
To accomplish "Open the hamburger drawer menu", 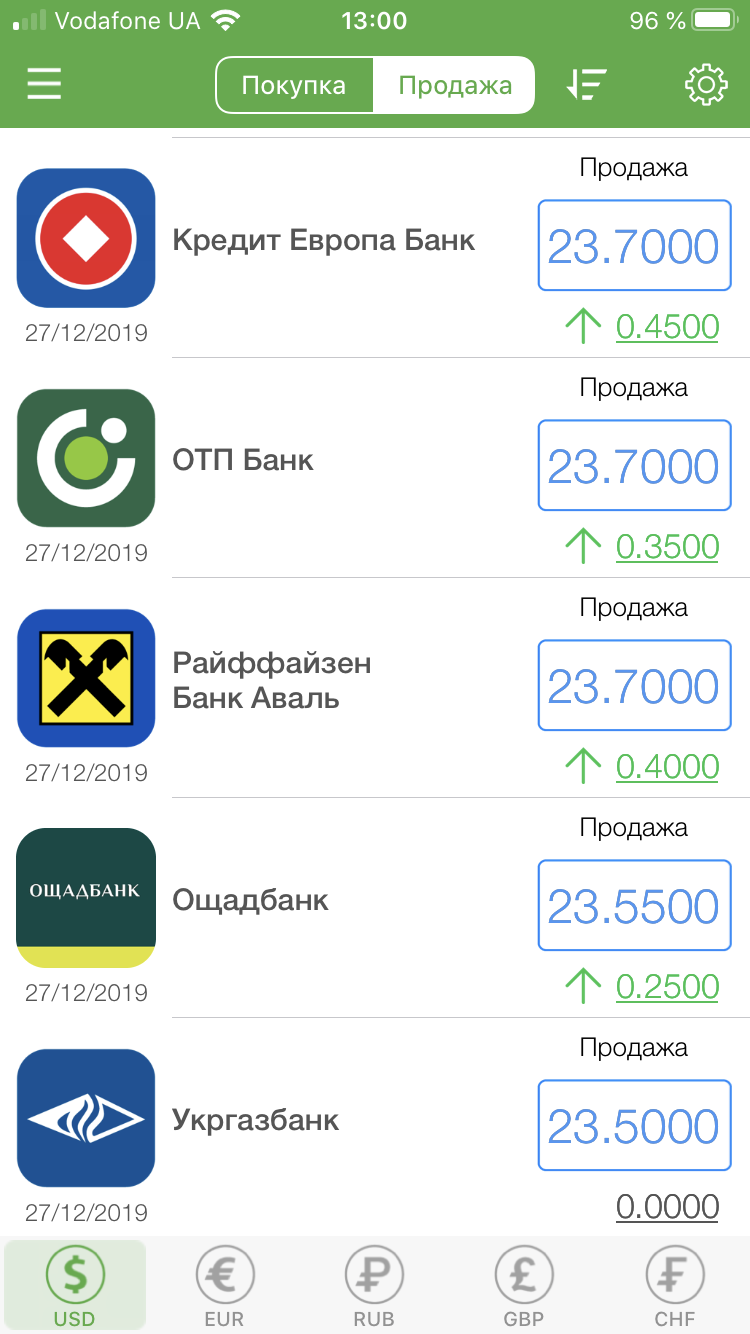I will [44, 85].
